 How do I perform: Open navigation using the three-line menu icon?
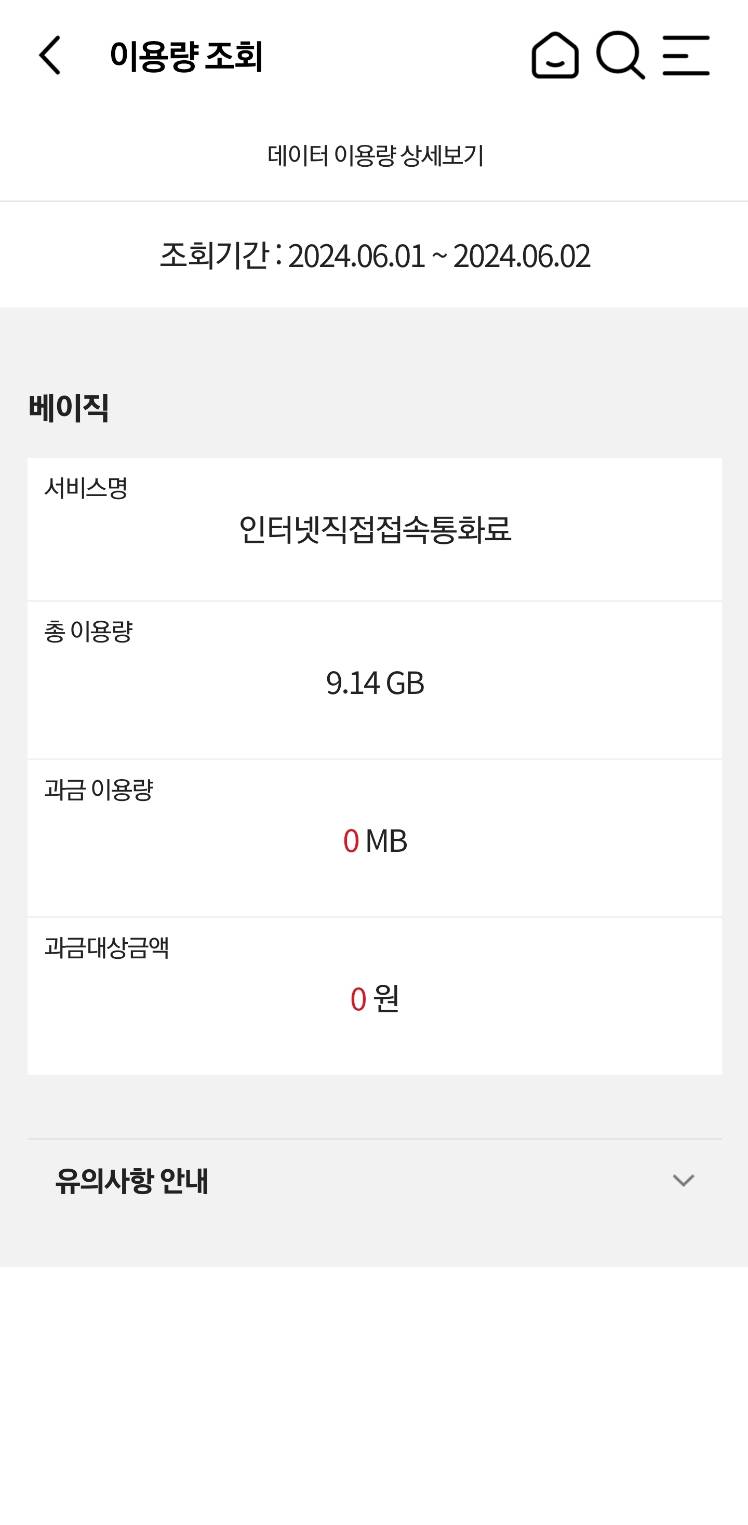tap(686, 56)
